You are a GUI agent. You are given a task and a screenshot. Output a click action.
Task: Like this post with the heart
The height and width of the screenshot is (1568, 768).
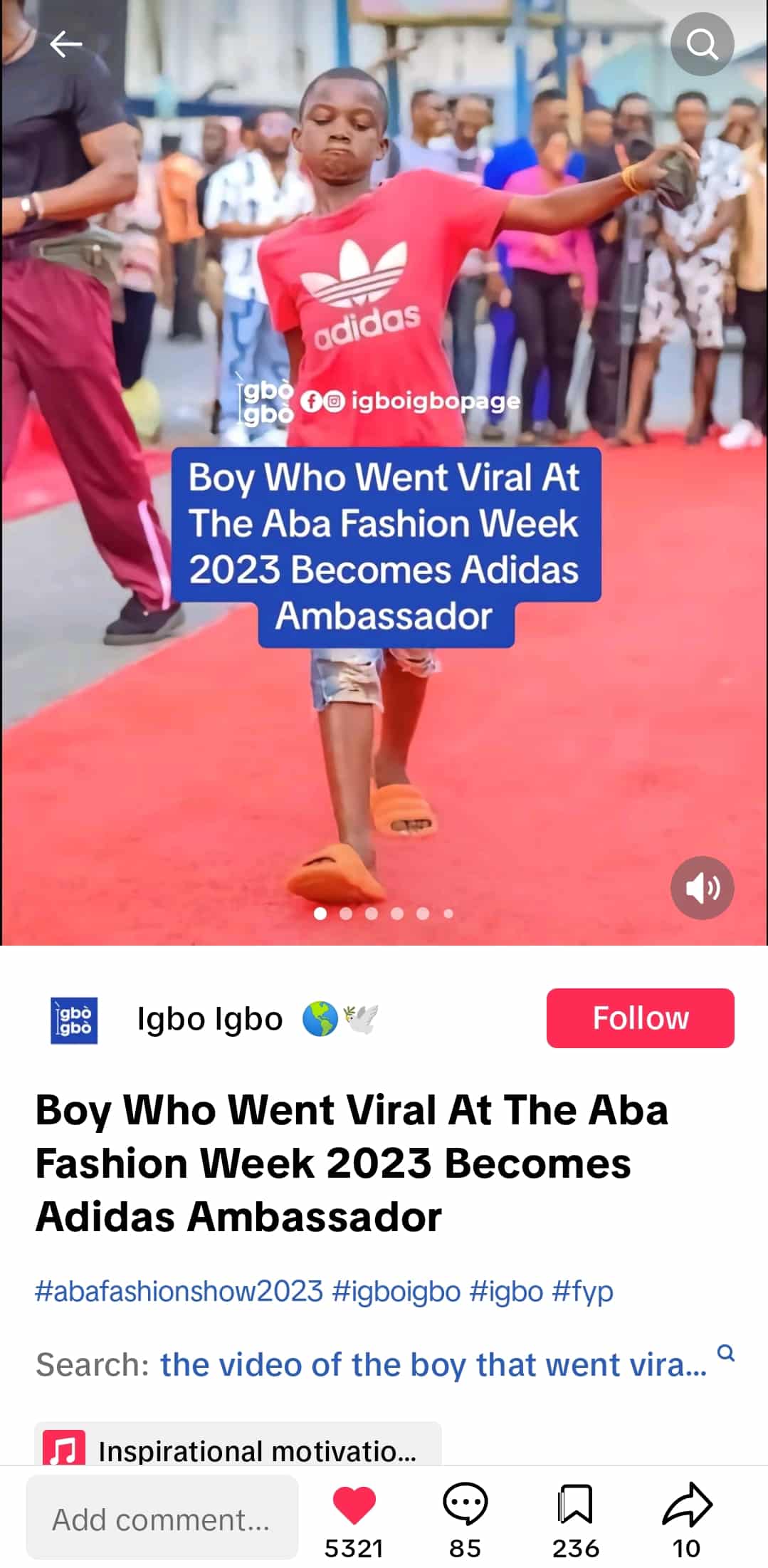[x=354, y=1505]
